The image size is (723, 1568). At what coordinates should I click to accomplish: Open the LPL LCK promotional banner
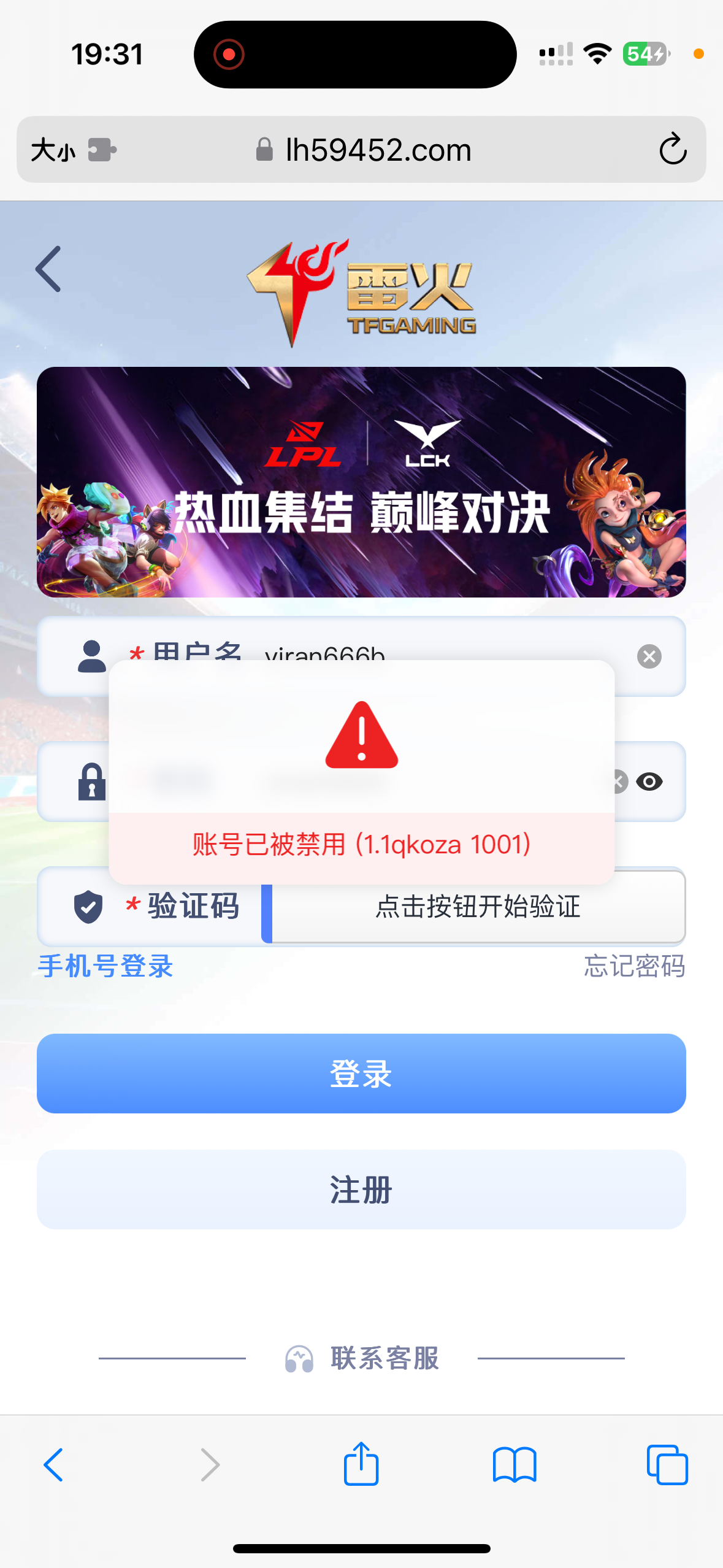point(361,482)
